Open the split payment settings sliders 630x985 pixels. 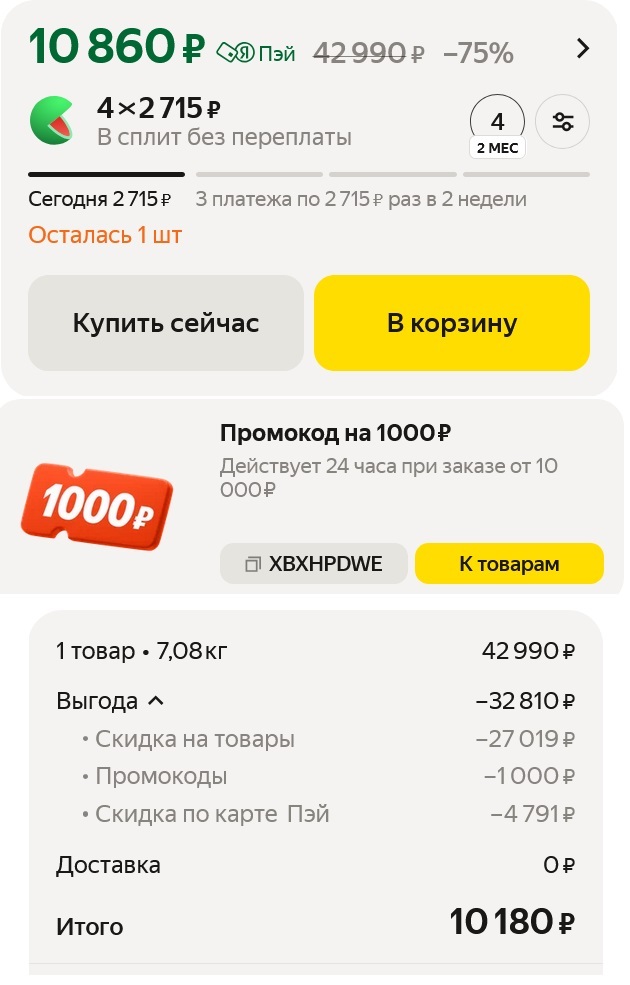[563, 122]
